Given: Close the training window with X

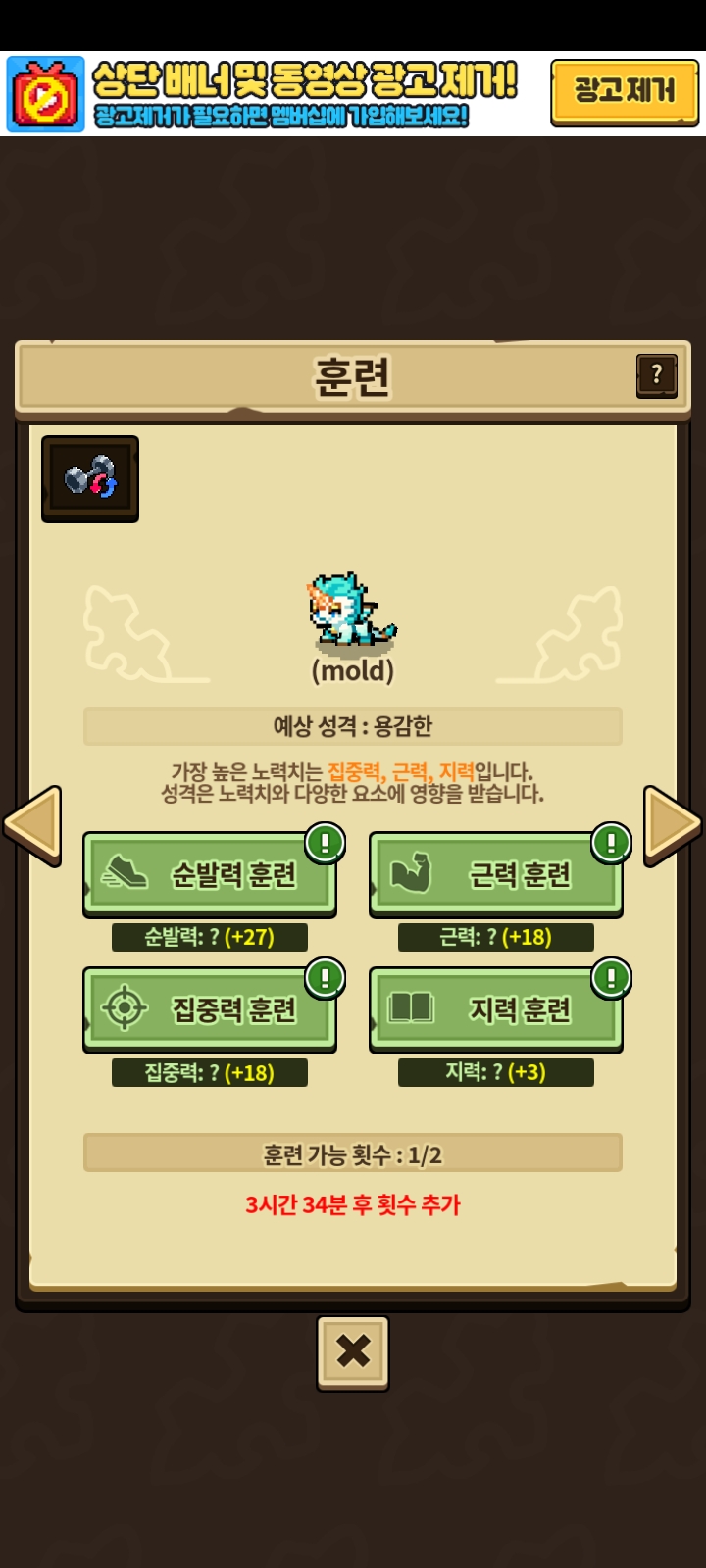Looking at the screenshot, I should [x=353, y=1351].
